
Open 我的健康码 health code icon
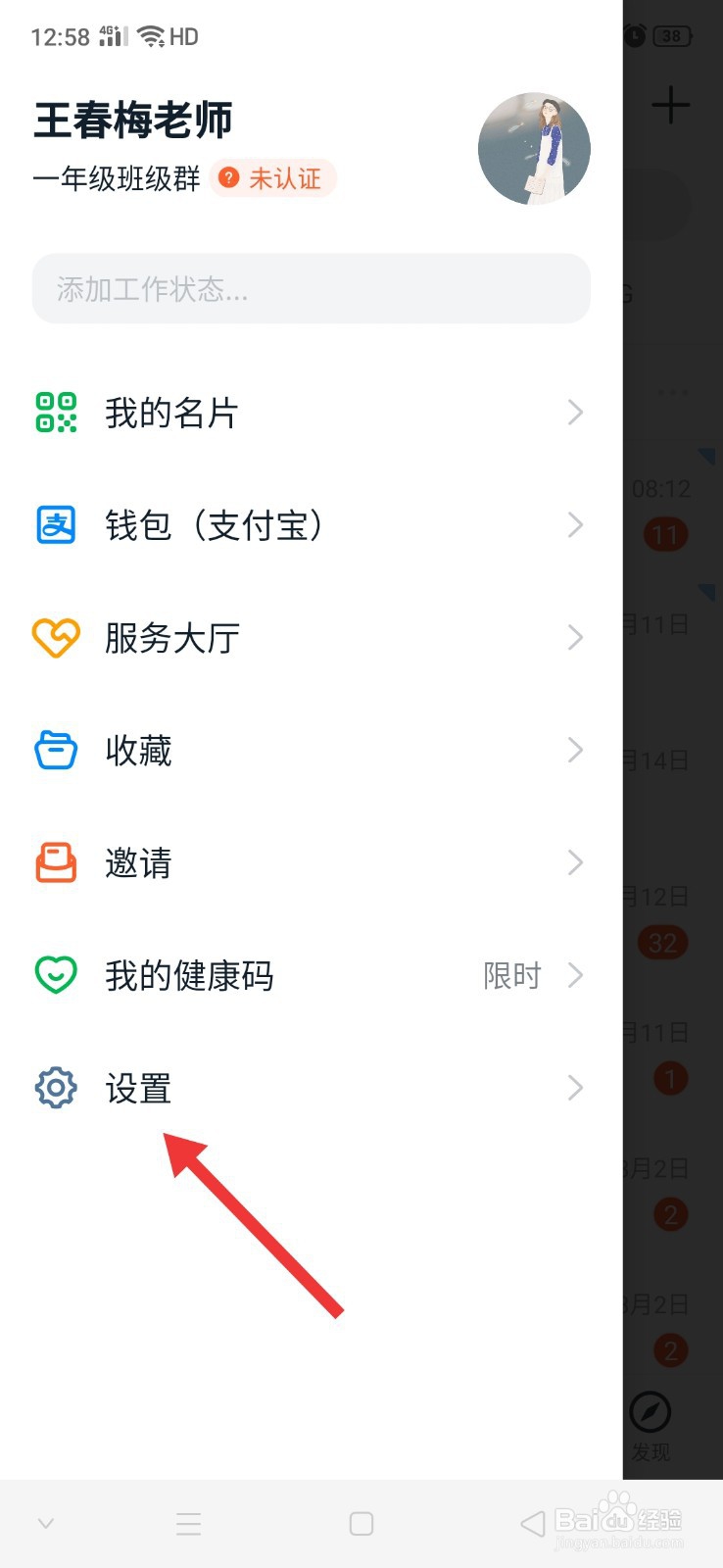point(56,975)
